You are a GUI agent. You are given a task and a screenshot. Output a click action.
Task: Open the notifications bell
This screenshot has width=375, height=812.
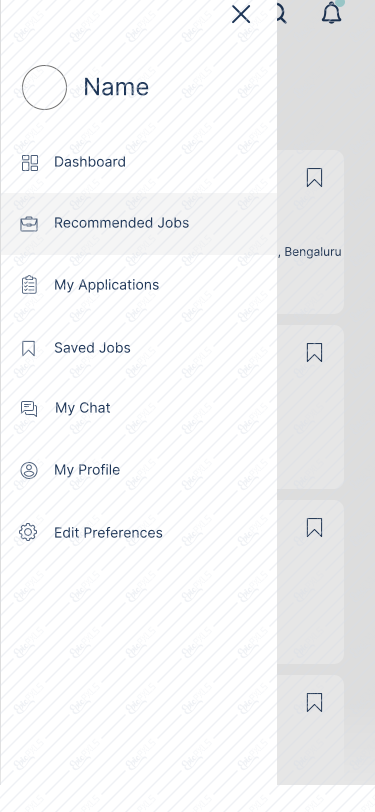[x=331, y=13]
